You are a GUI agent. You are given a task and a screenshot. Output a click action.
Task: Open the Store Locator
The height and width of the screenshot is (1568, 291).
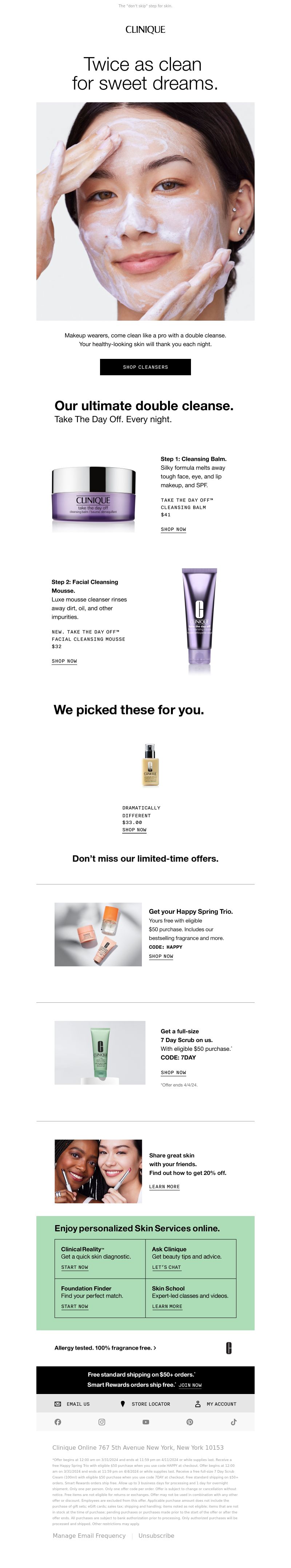pos(145,1403)
